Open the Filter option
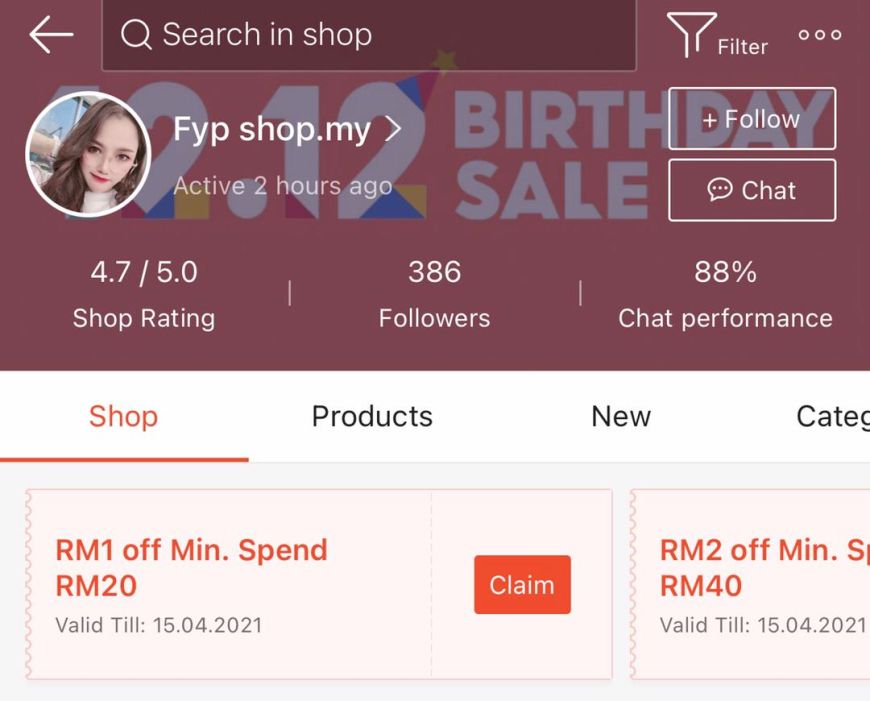The width and height of the screenshot is (870, 701). (715, 36)
